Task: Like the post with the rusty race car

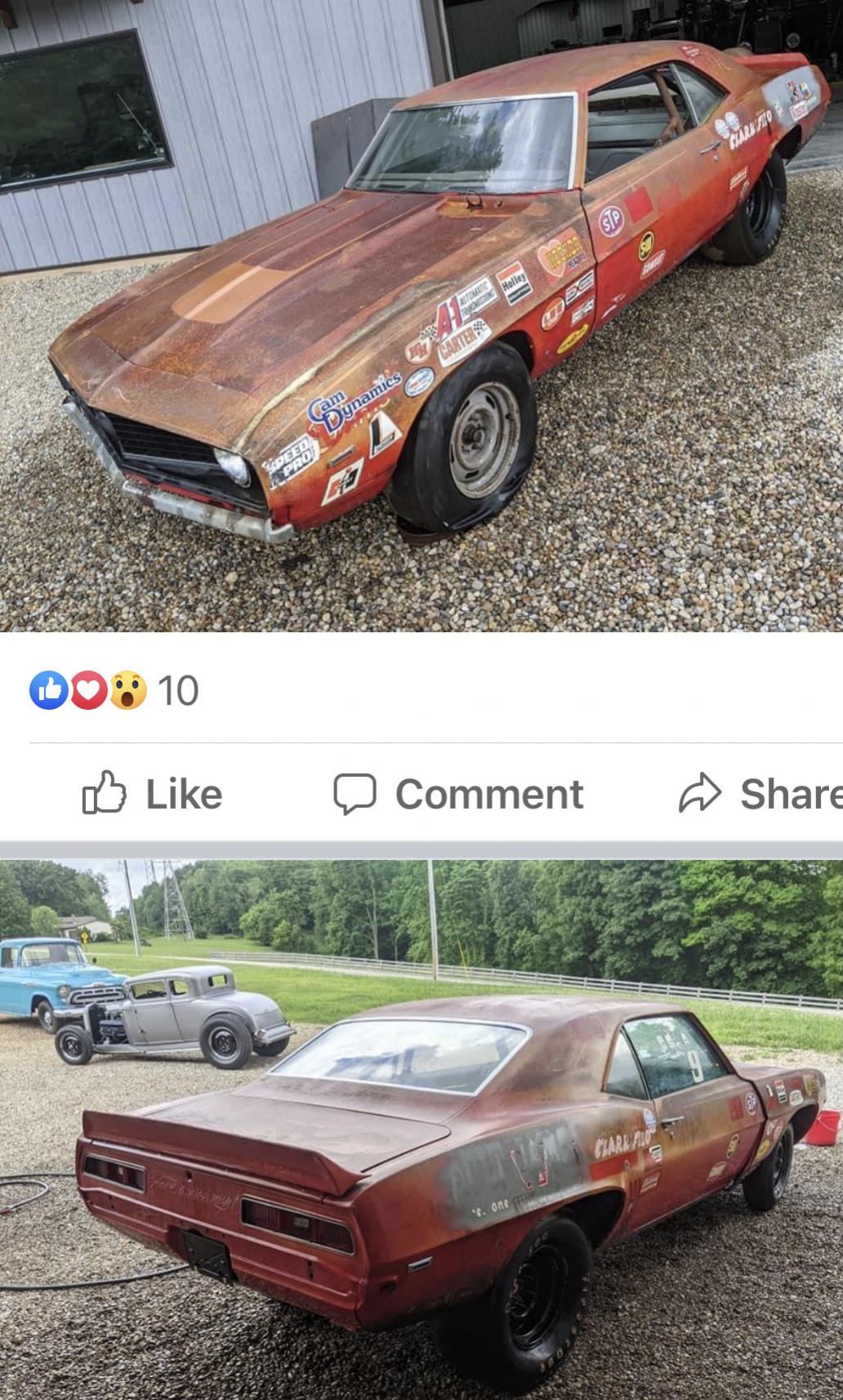Action: coord(153,793)
